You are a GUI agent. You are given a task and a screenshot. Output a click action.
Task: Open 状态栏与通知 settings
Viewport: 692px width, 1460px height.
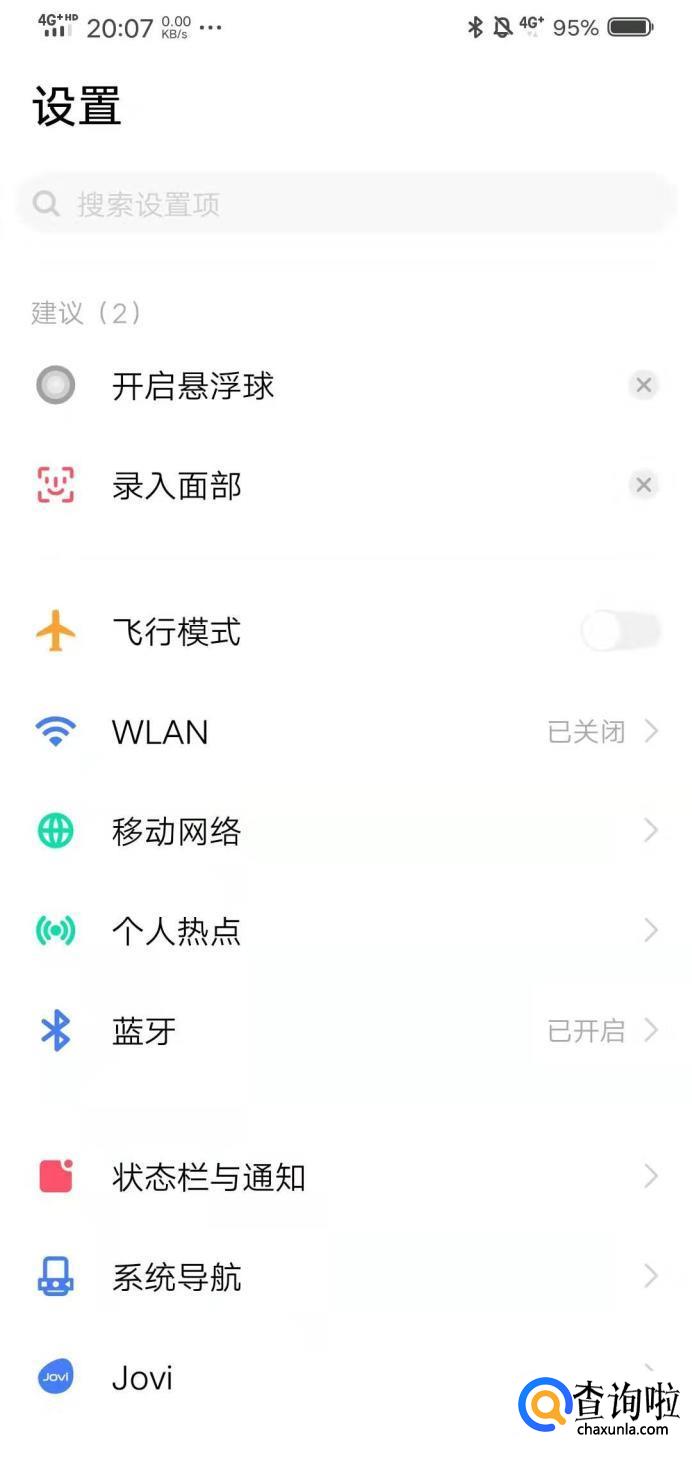346,1177
